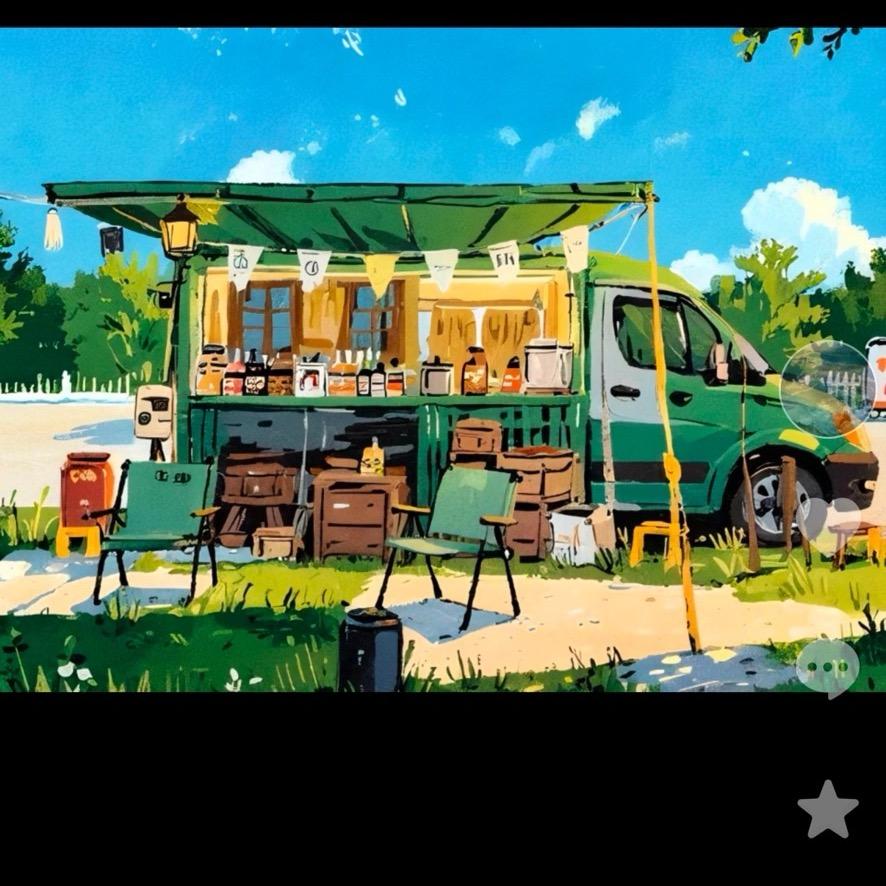This screenshot has width=886, height=886.
Task: Open the creator's profile avatar
Action: (x=828, y=388)
